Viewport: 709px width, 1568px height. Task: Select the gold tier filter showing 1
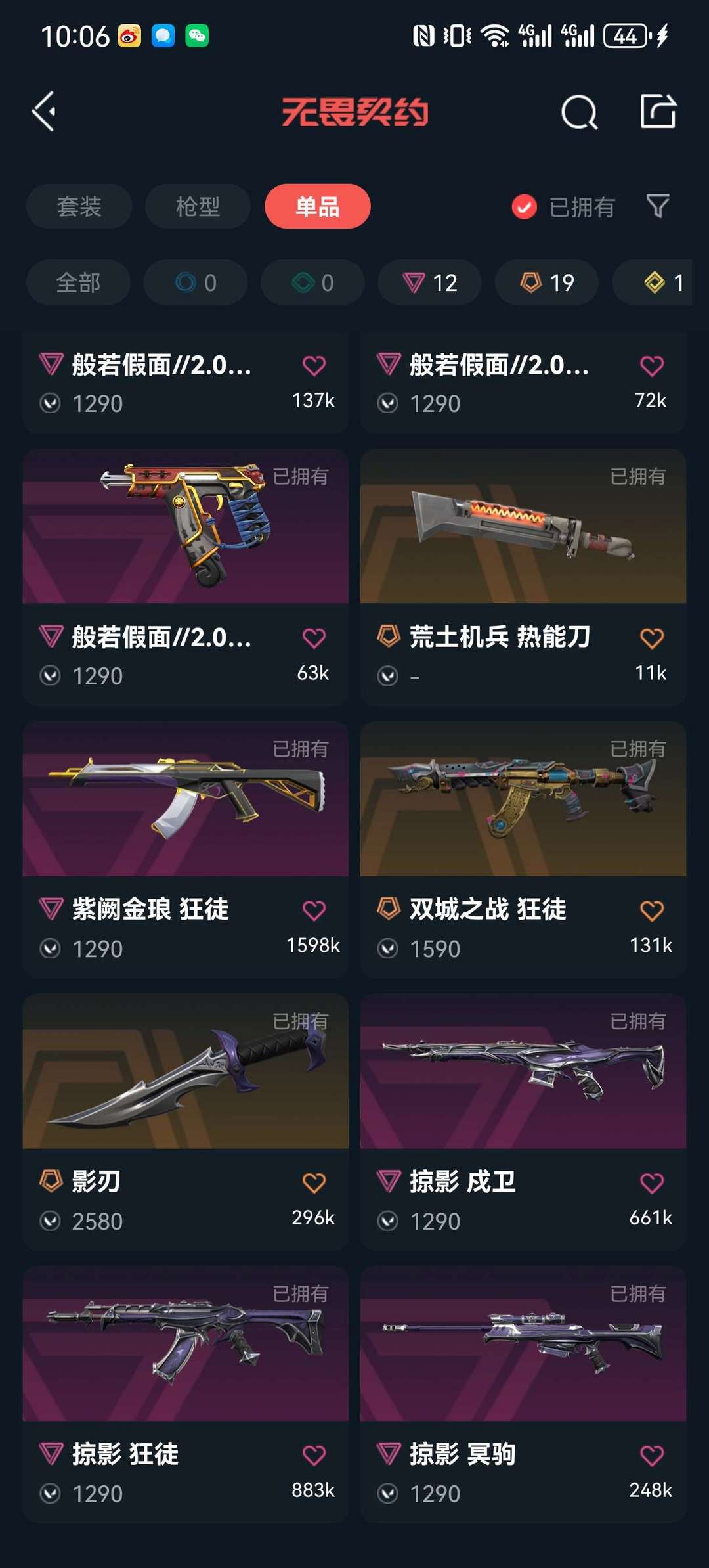click(656, 282)
